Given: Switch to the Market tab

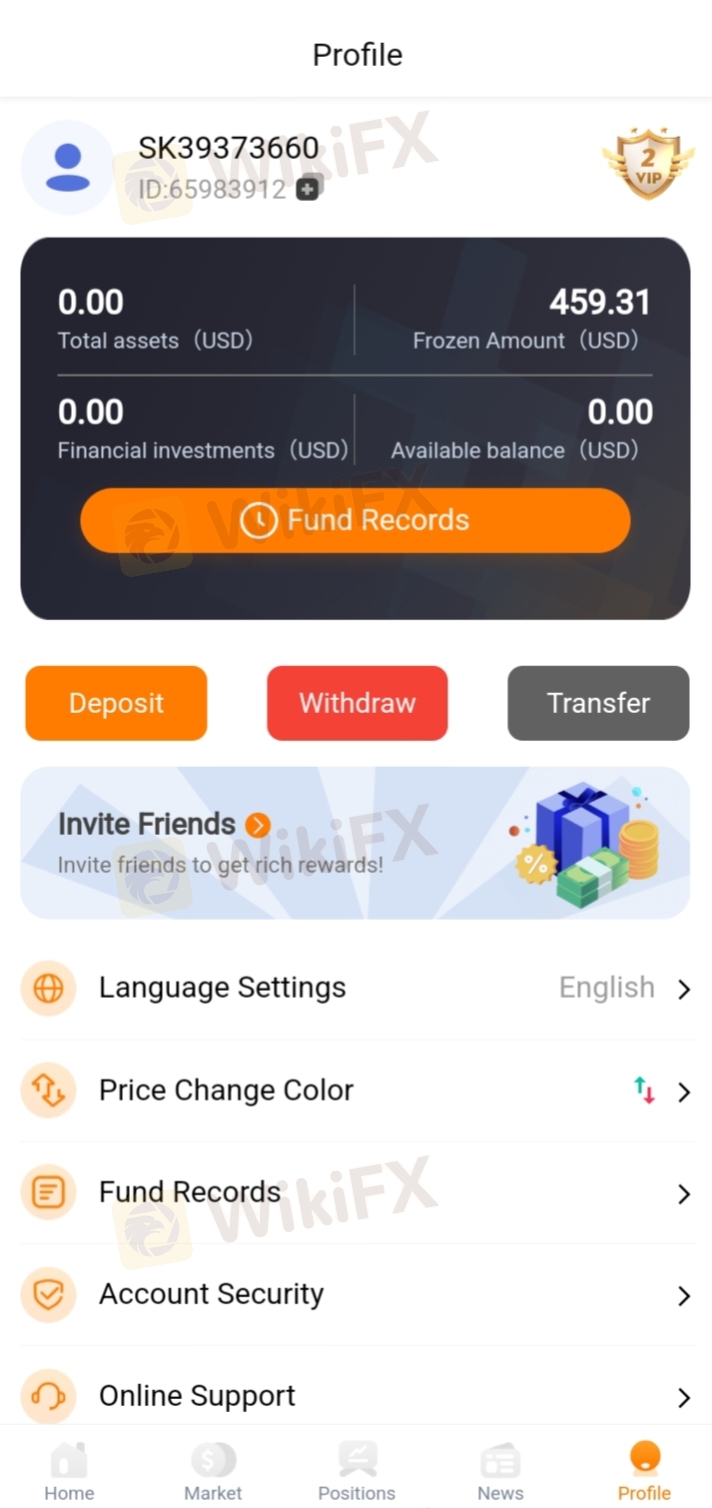Looking at the screenshot, I should [x=213, y=1471].
